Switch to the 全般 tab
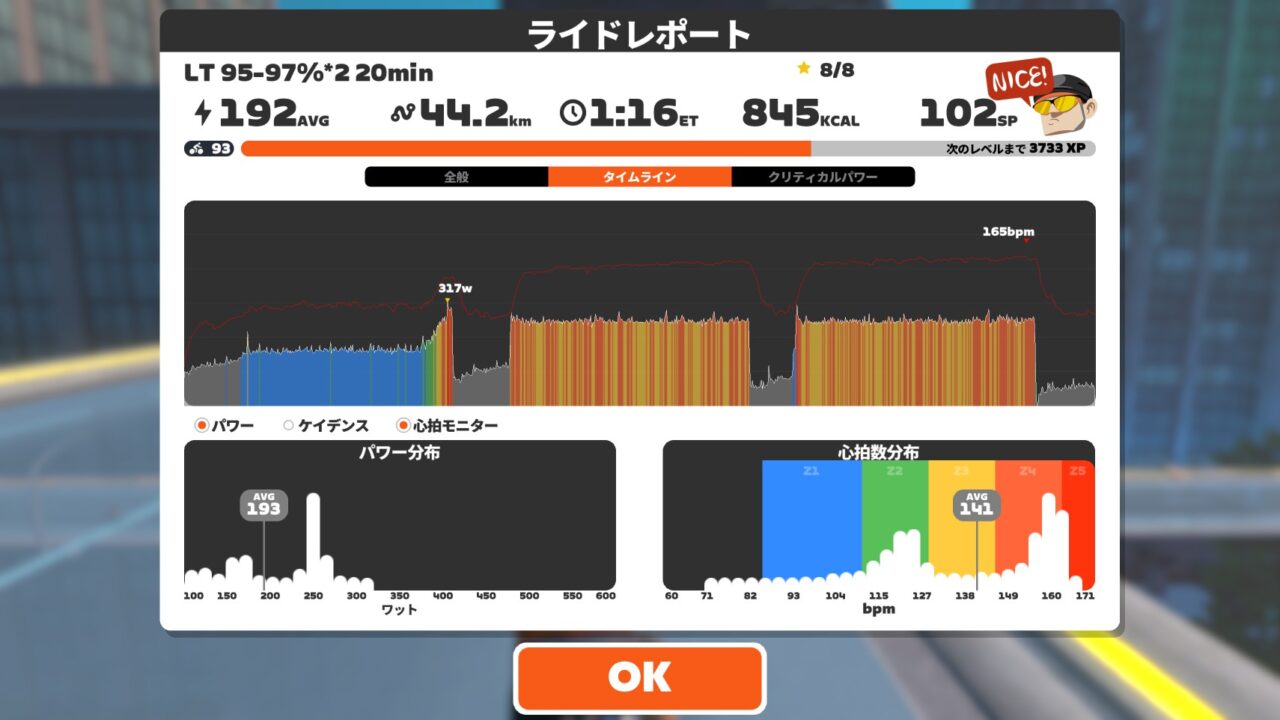Image resolution: width=1280 pixels, height=720 pixels. click(456, 177)
